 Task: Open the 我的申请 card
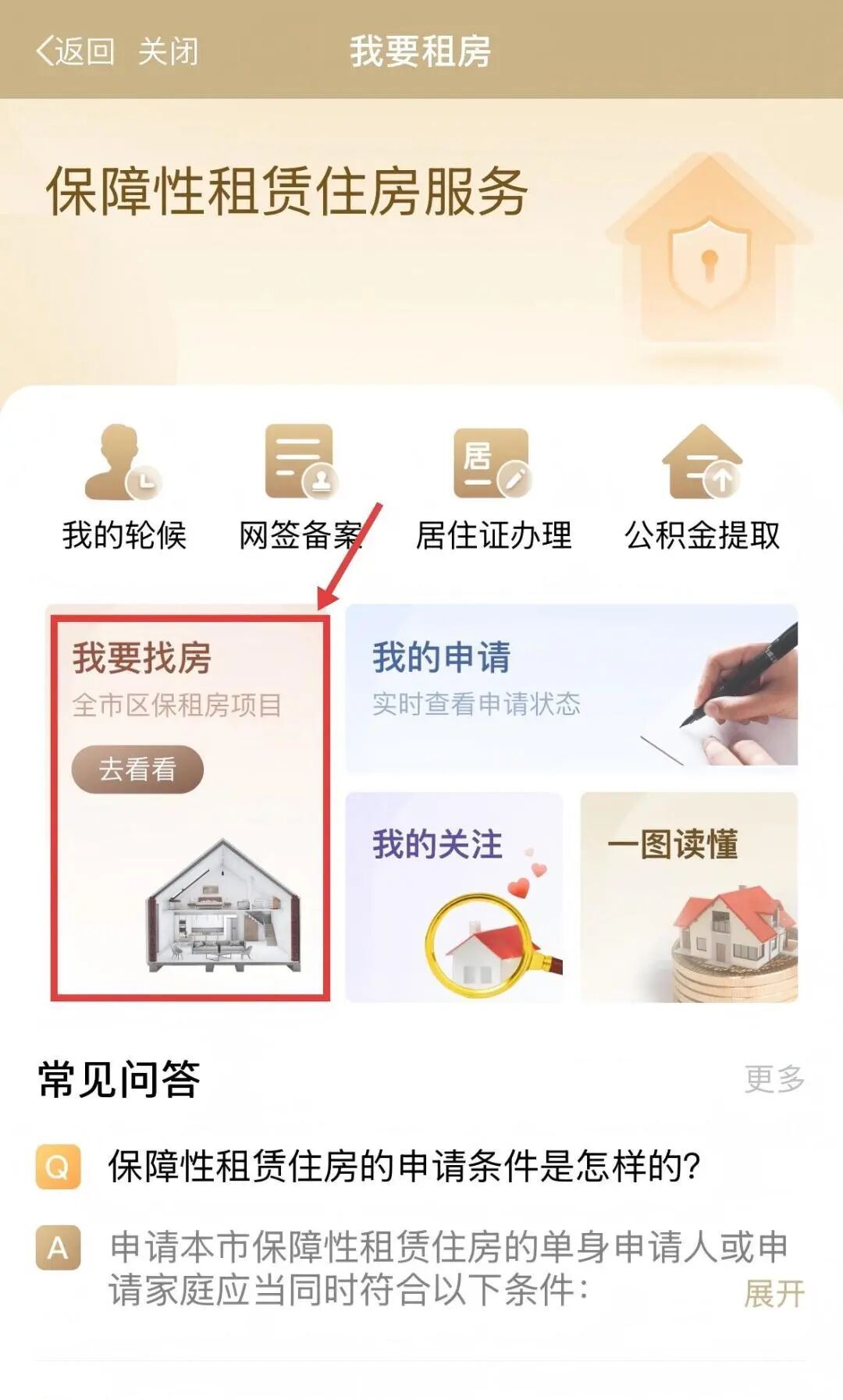pos(571,688)
